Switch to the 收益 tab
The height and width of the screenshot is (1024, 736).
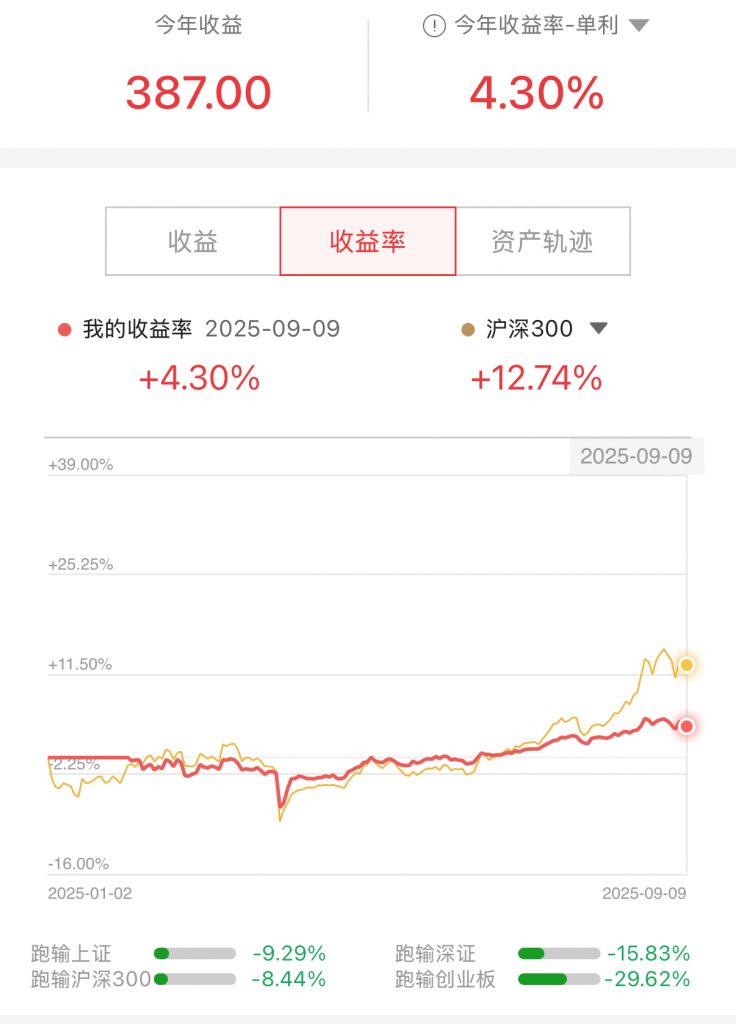coord(193,241)
